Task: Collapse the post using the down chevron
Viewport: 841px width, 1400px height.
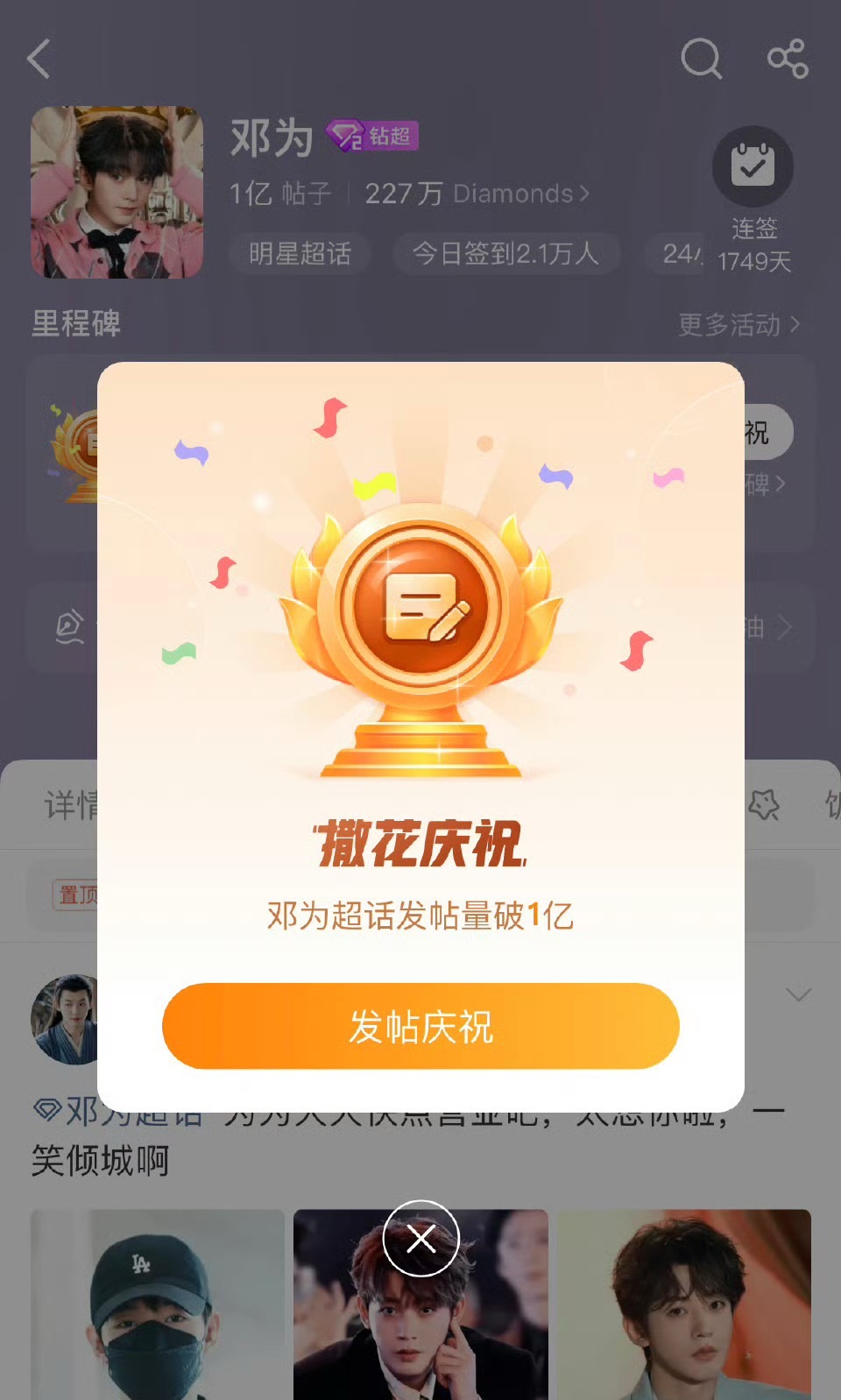Action: (798, 994)
